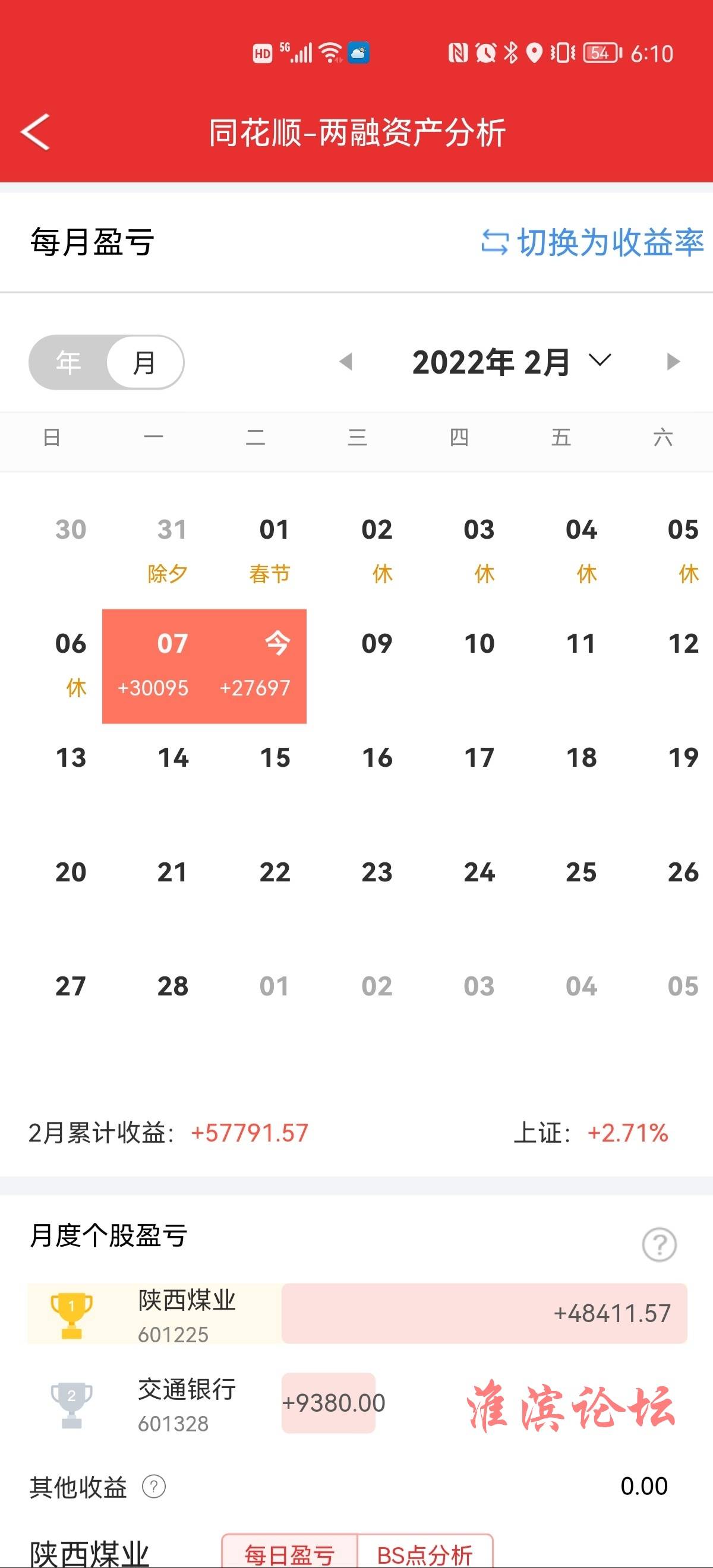Open help for 月度个股盈亏
This screenshot has height=1568, width=713.
point(659,1245)
